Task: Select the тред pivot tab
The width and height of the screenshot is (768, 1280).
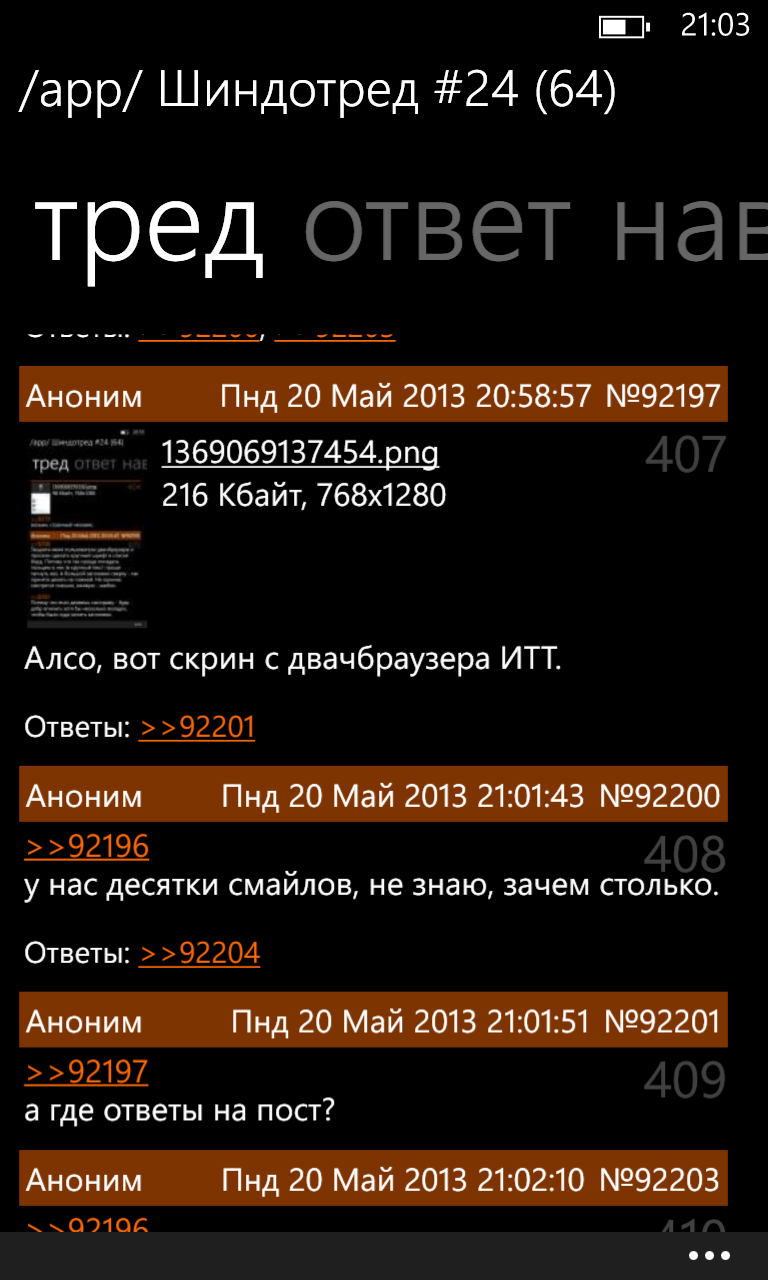Action: [x=150, y=228]
